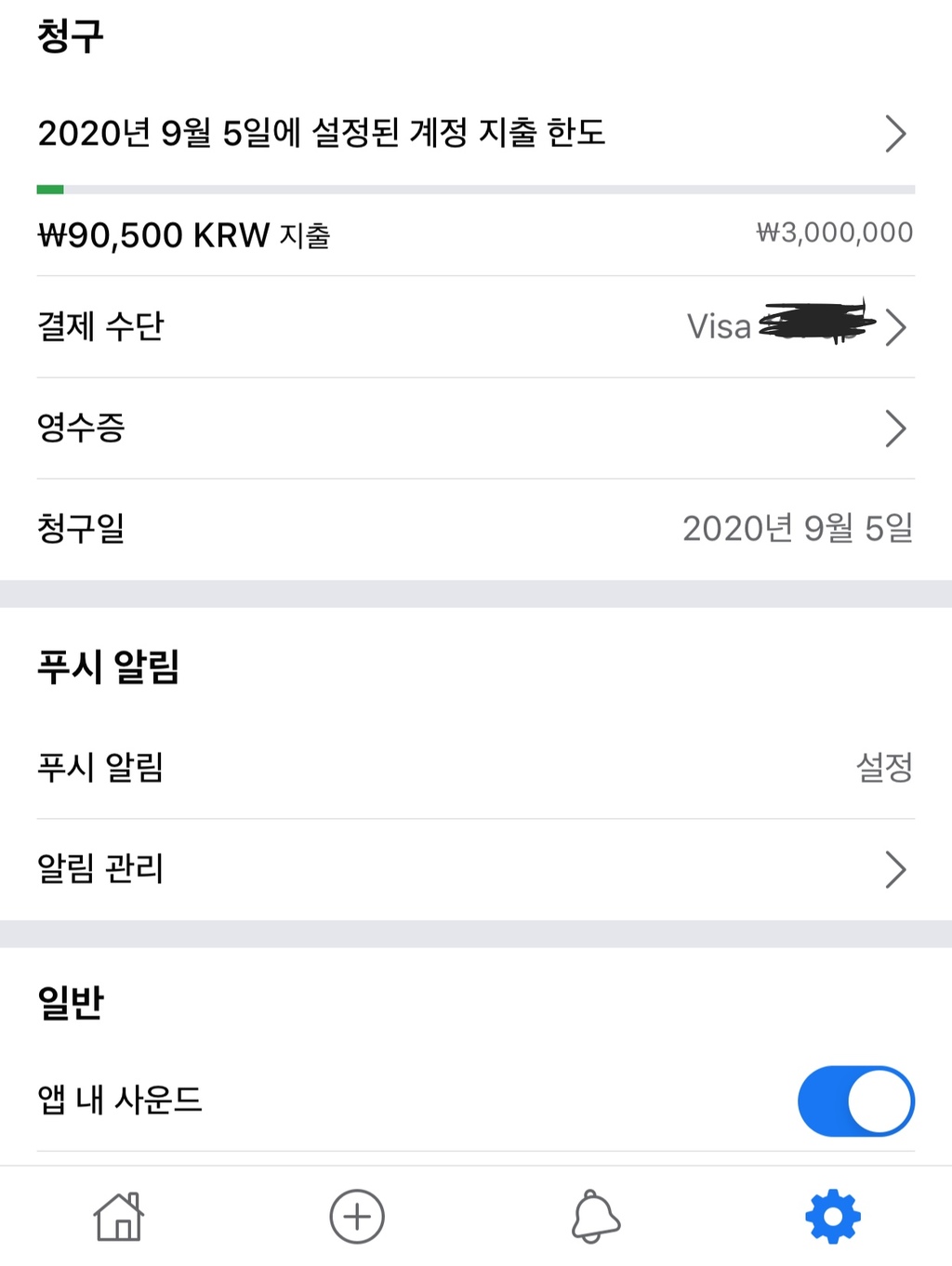The image size is (952, 1266).
Task: Open the 결제 수단 payment method row
Action: [x=474, y=326]
